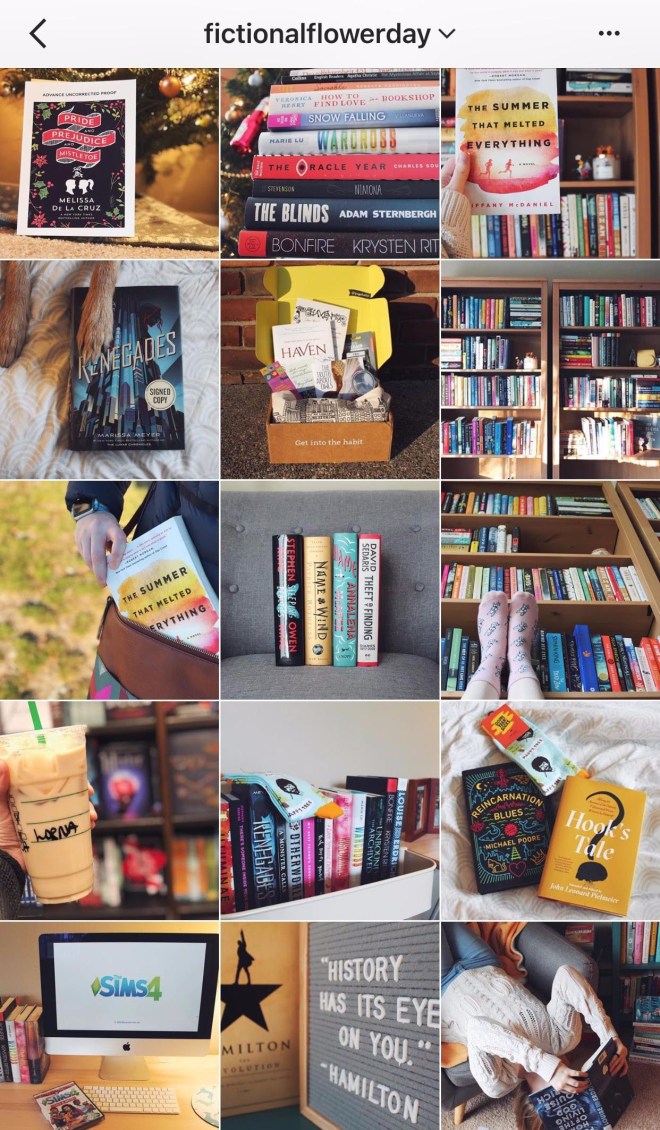This screenshot has width=660, height=1130.
Task: Open the book cart with socks post
Action: click(x=330, y=810)
